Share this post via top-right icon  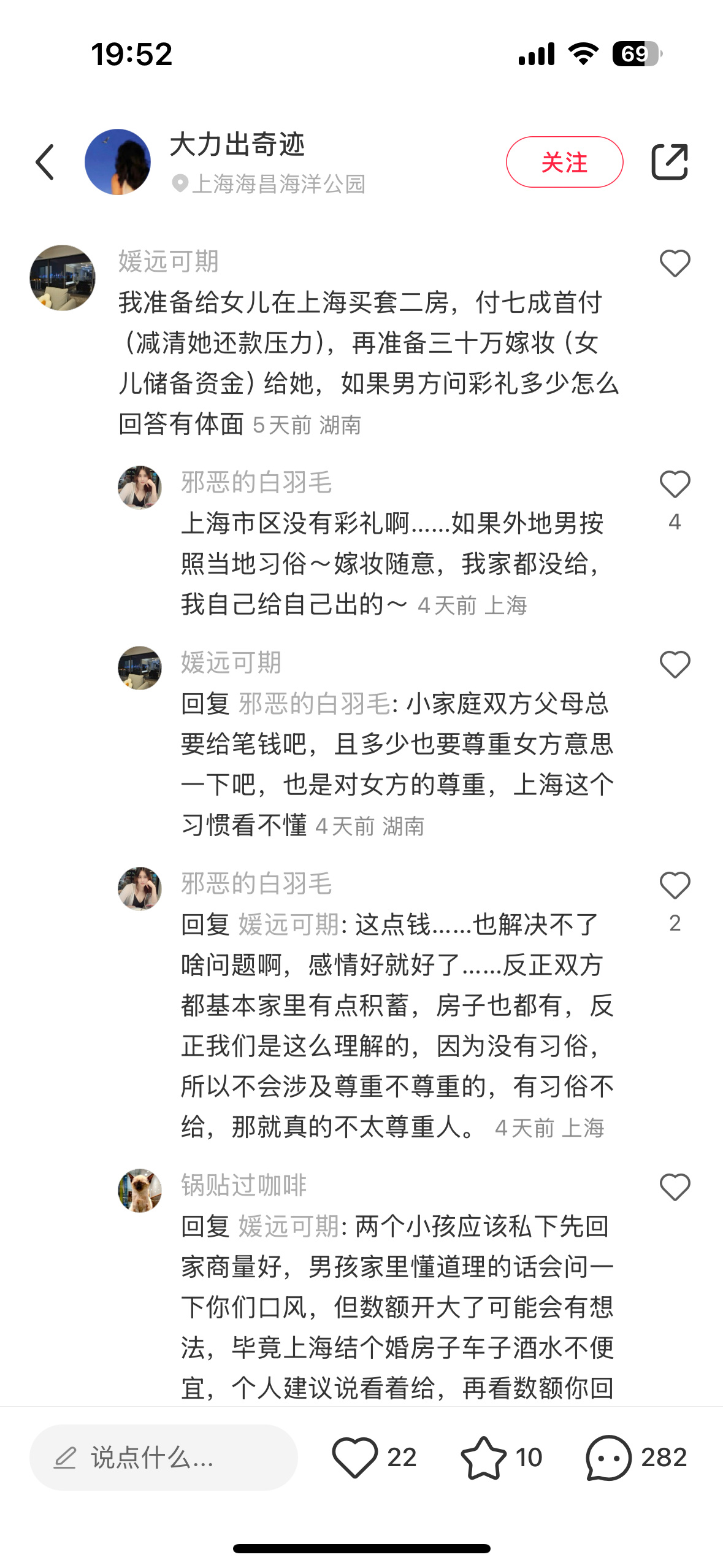669,162
